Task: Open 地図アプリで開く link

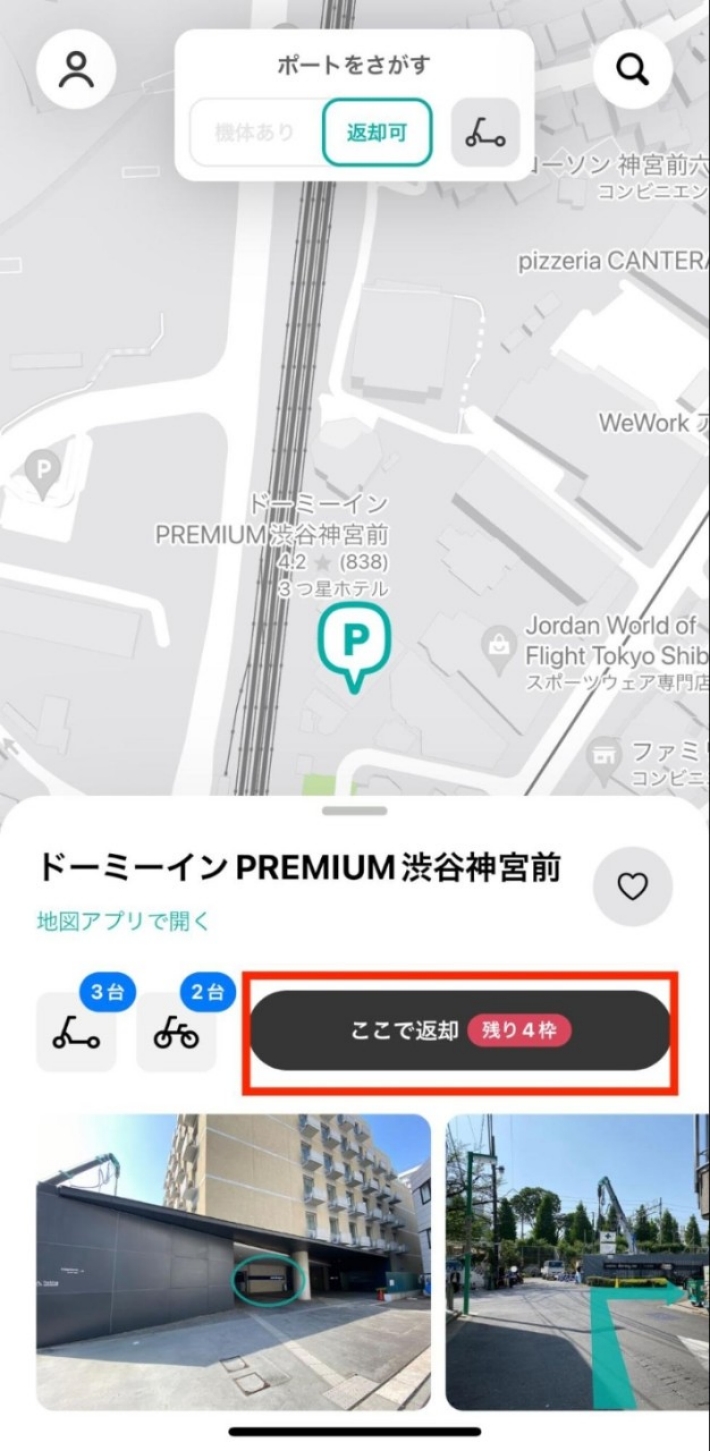Action: [124, 921]
